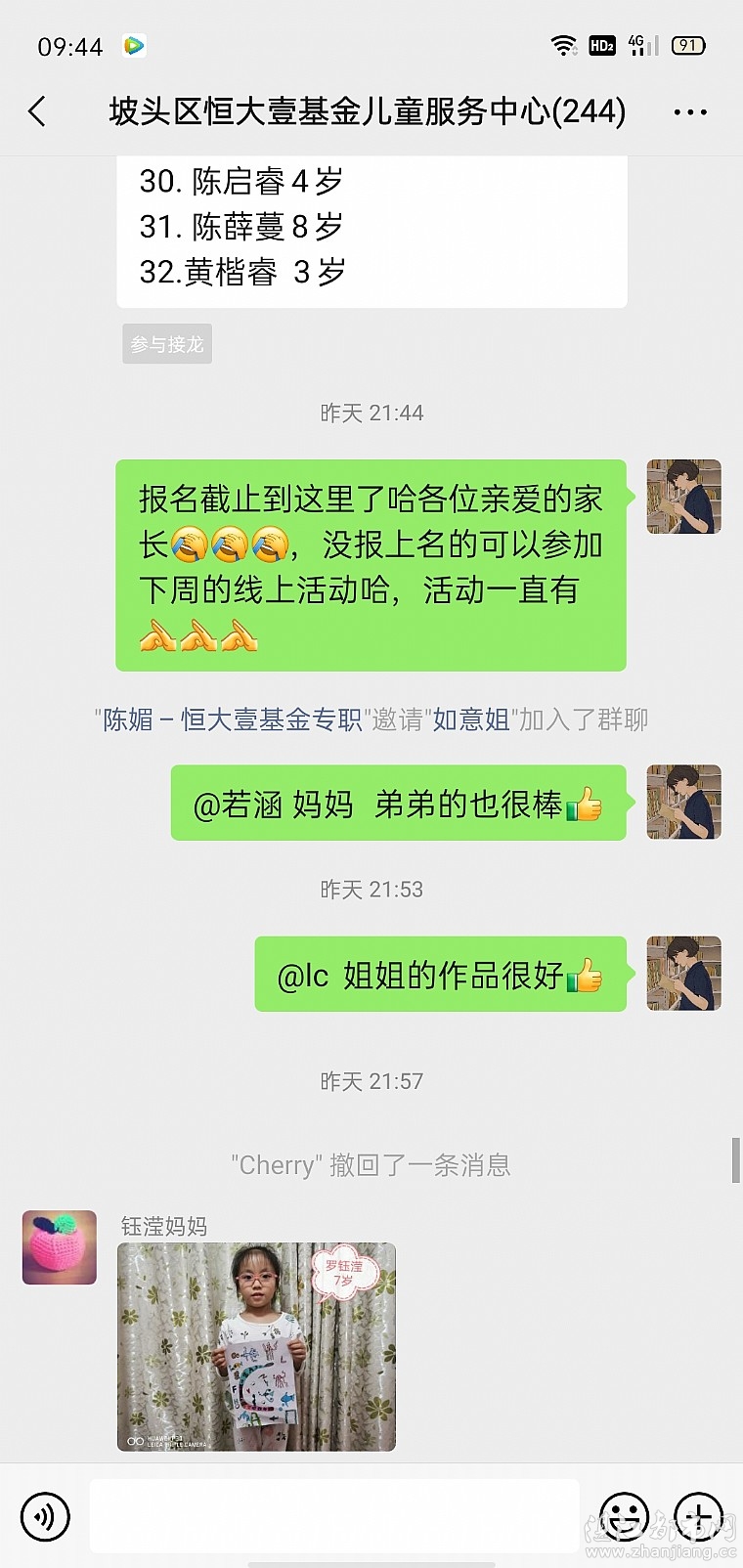This screenshot has width=743, height=1568.
Task: Open the photo sent by 钰滢妈妈
Action: click(x=256, y=1346)
